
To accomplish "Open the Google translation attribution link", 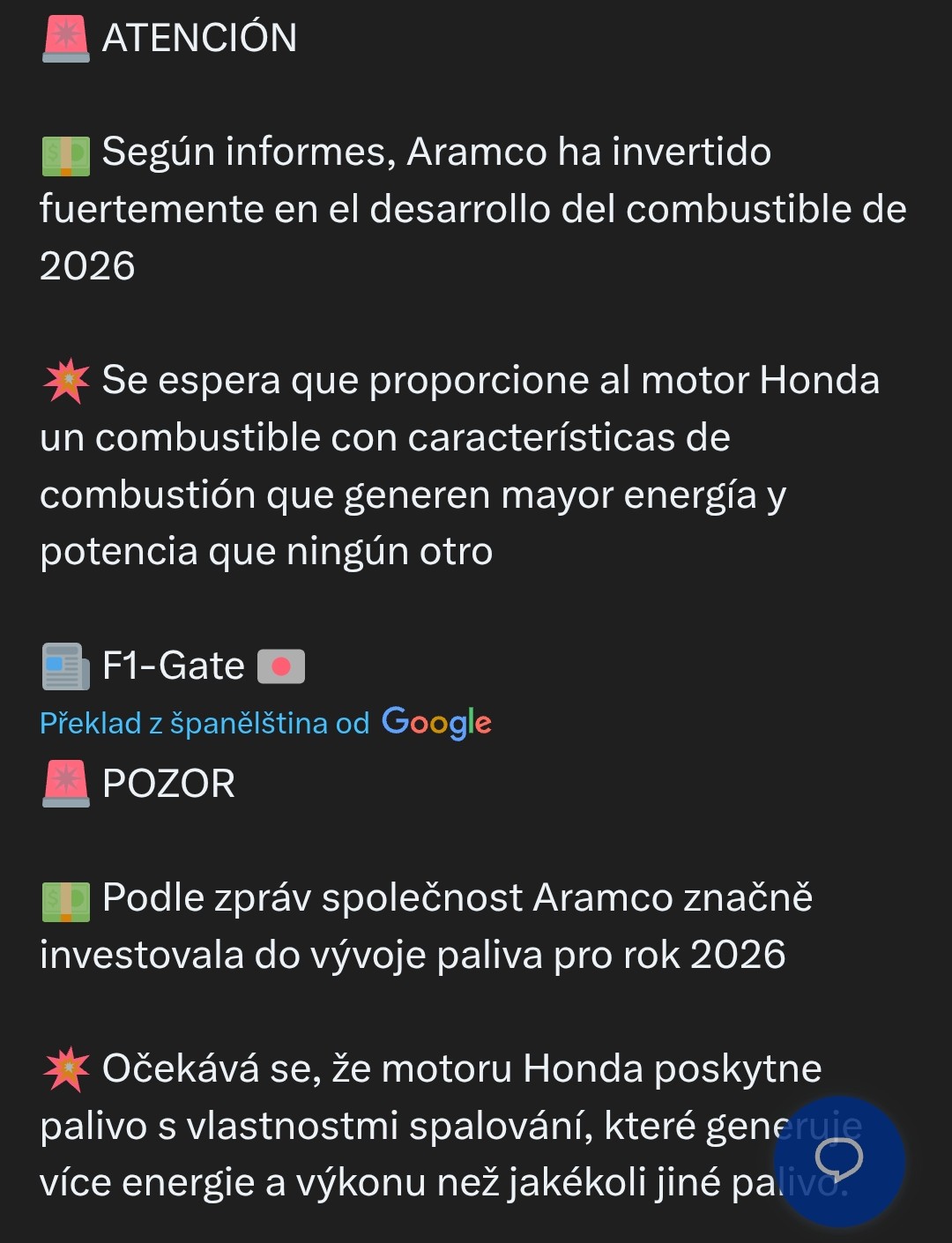I will (265, 723).
